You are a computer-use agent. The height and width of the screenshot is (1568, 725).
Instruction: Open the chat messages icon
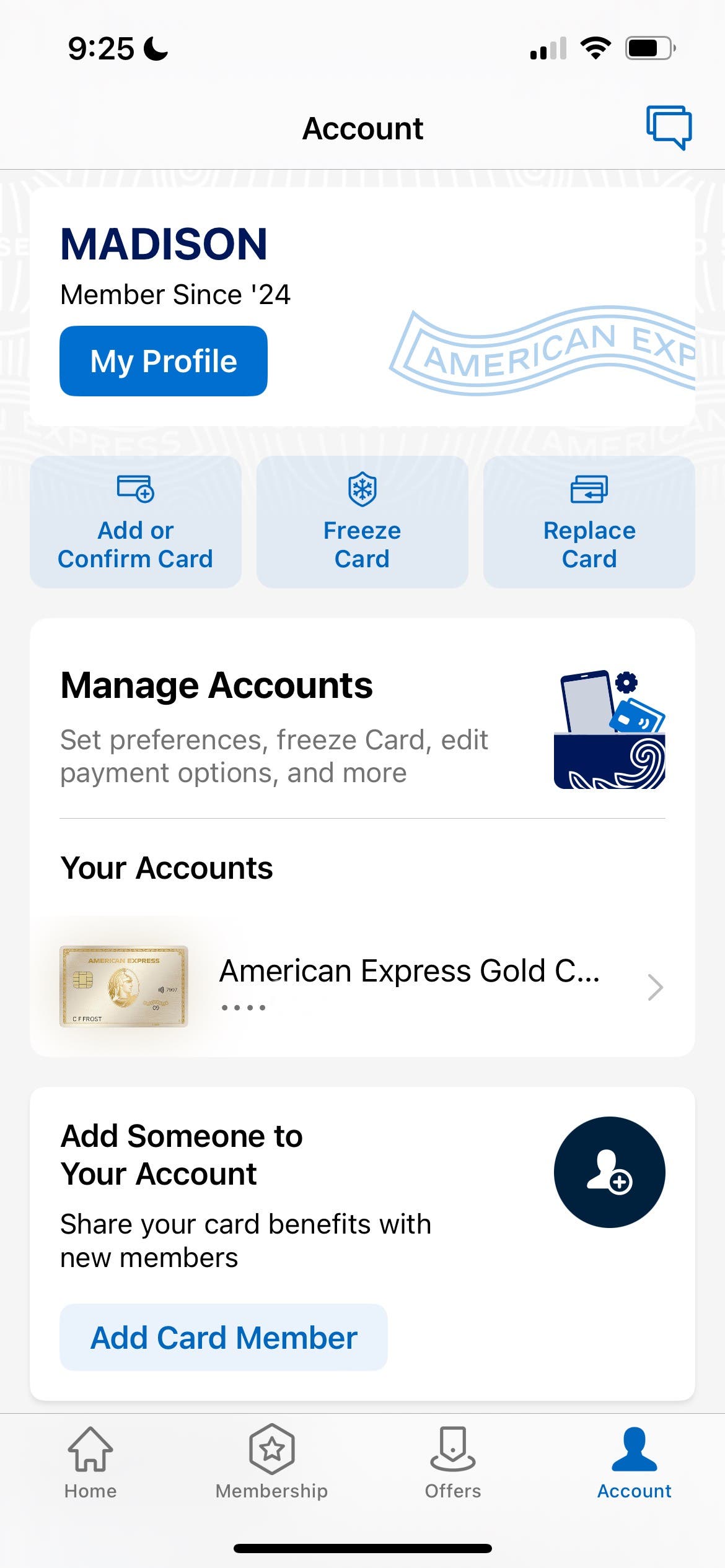coord(669,127)
